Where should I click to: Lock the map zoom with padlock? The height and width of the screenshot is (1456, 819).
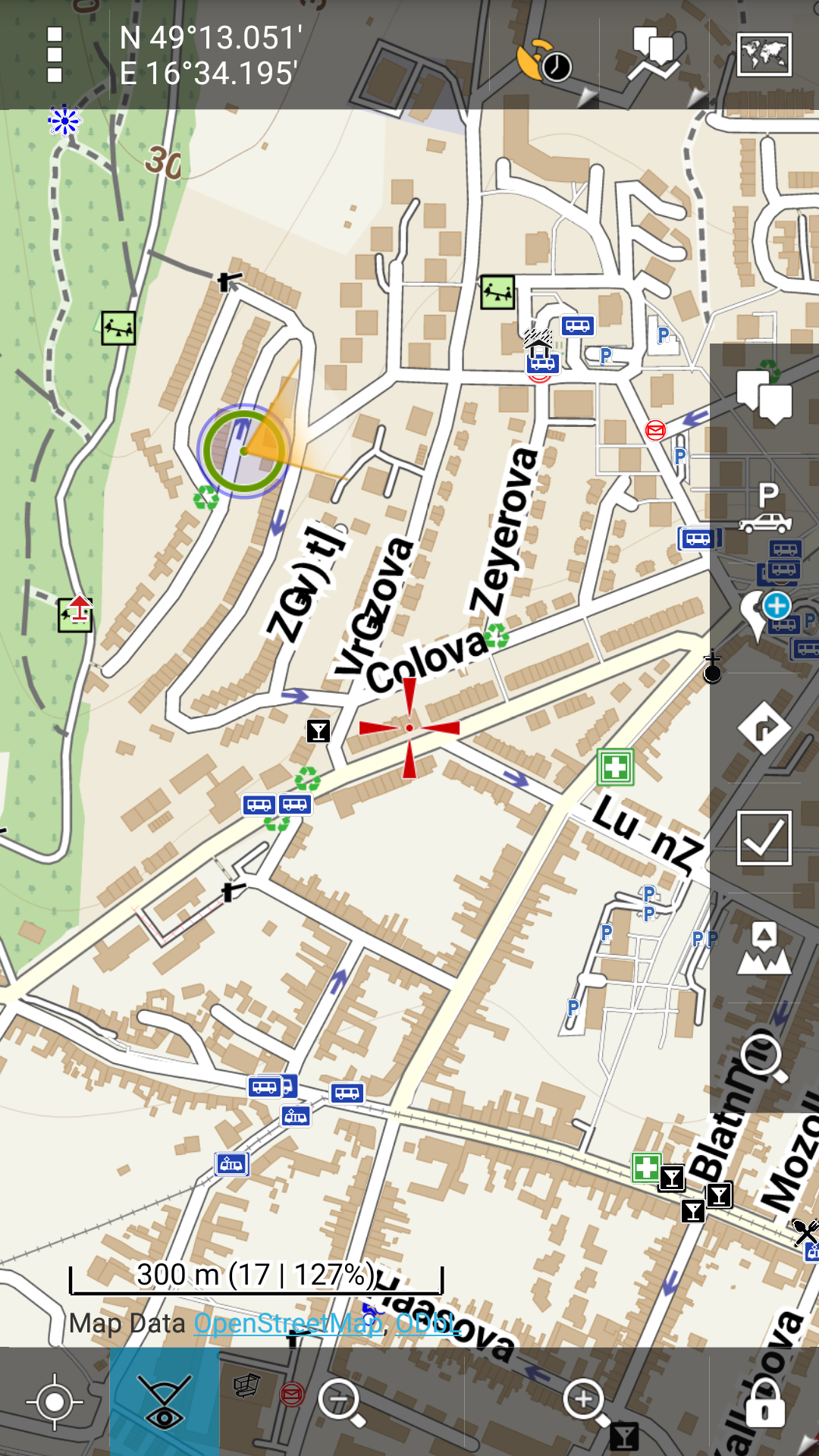[x=764, y=1402]
